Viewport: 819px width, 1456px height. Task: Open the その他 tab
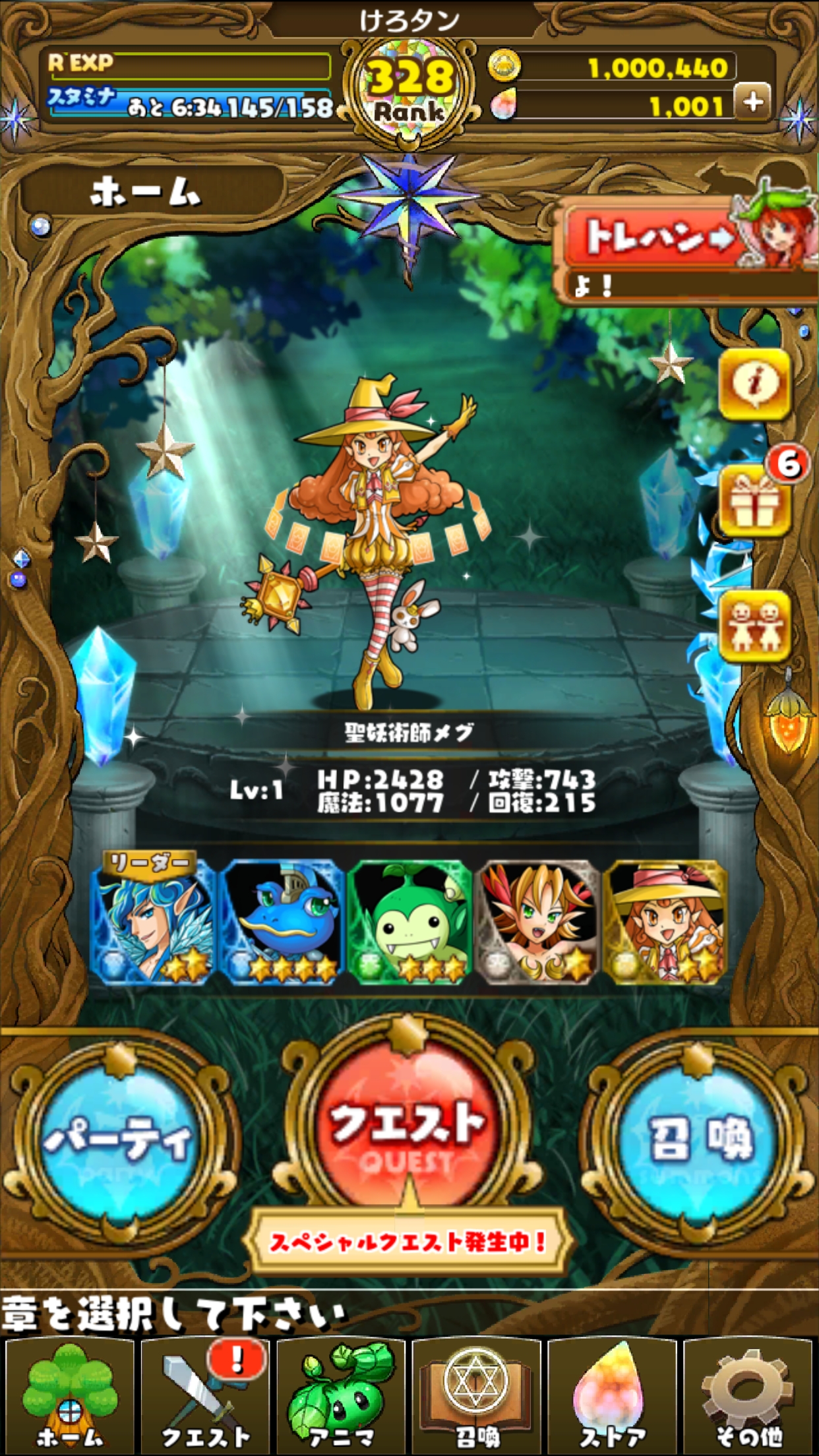click(748, 1397)
